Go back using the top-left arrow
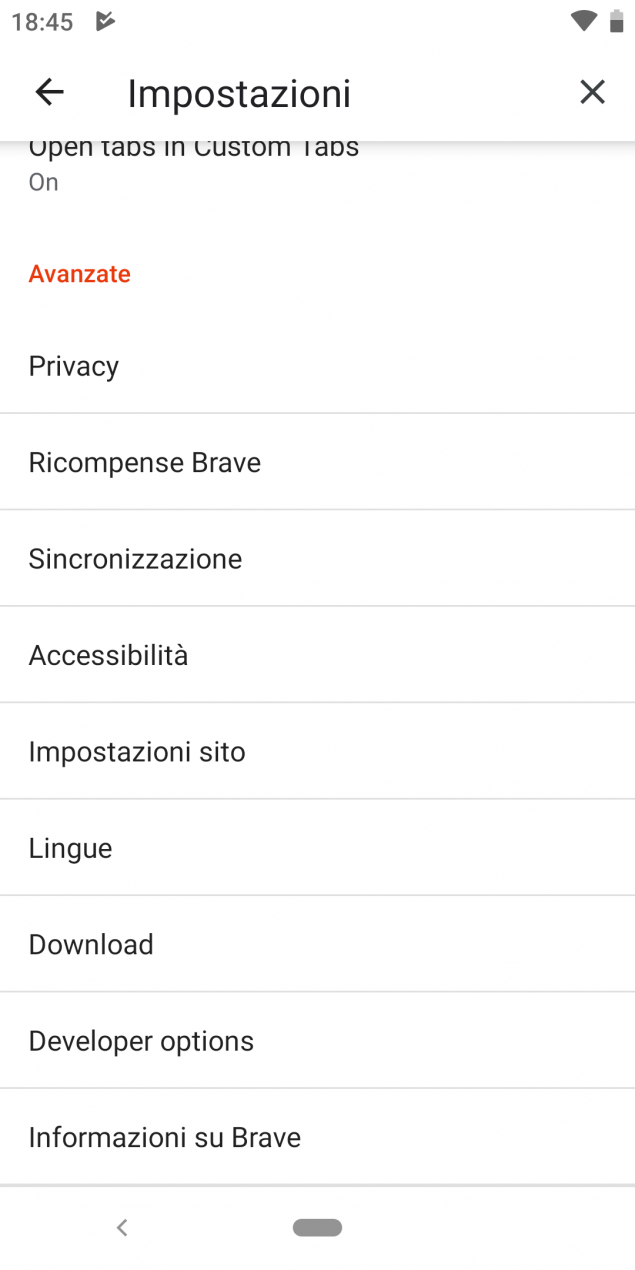The image size is (635, 1270). click(49, 92)
